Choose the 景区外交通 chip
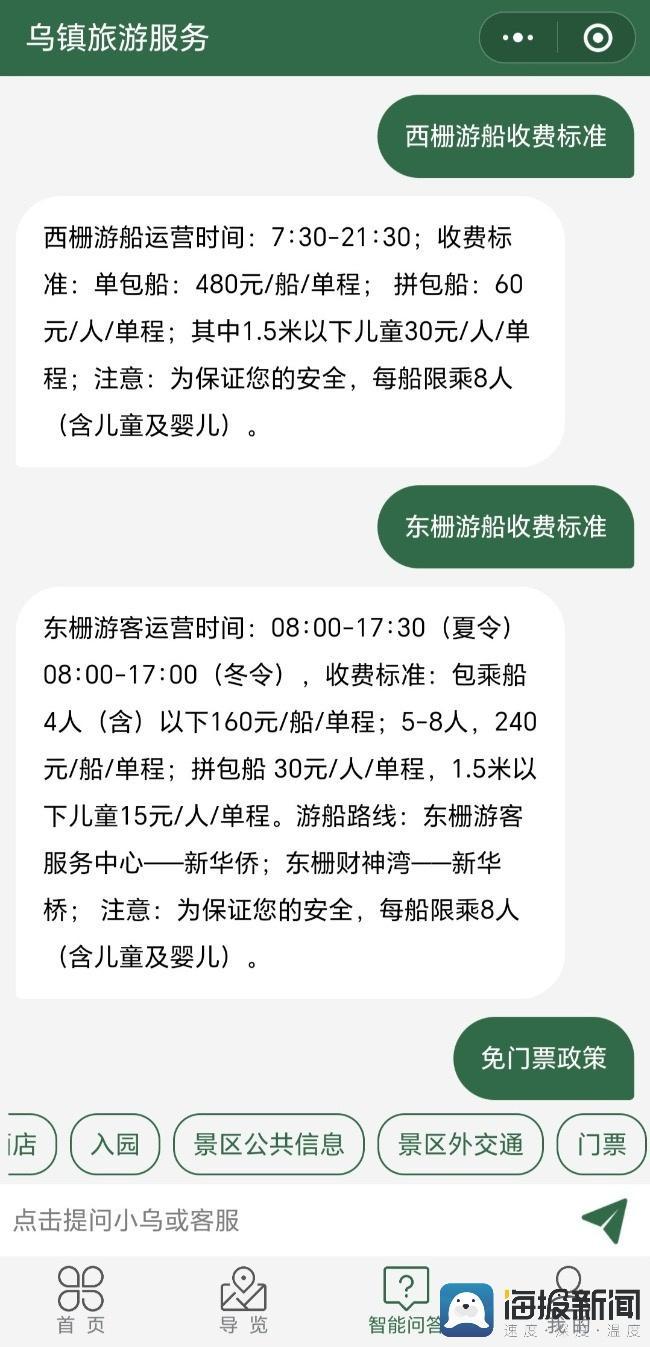Screen dimensions: 650x1347 coord(460,1144)
